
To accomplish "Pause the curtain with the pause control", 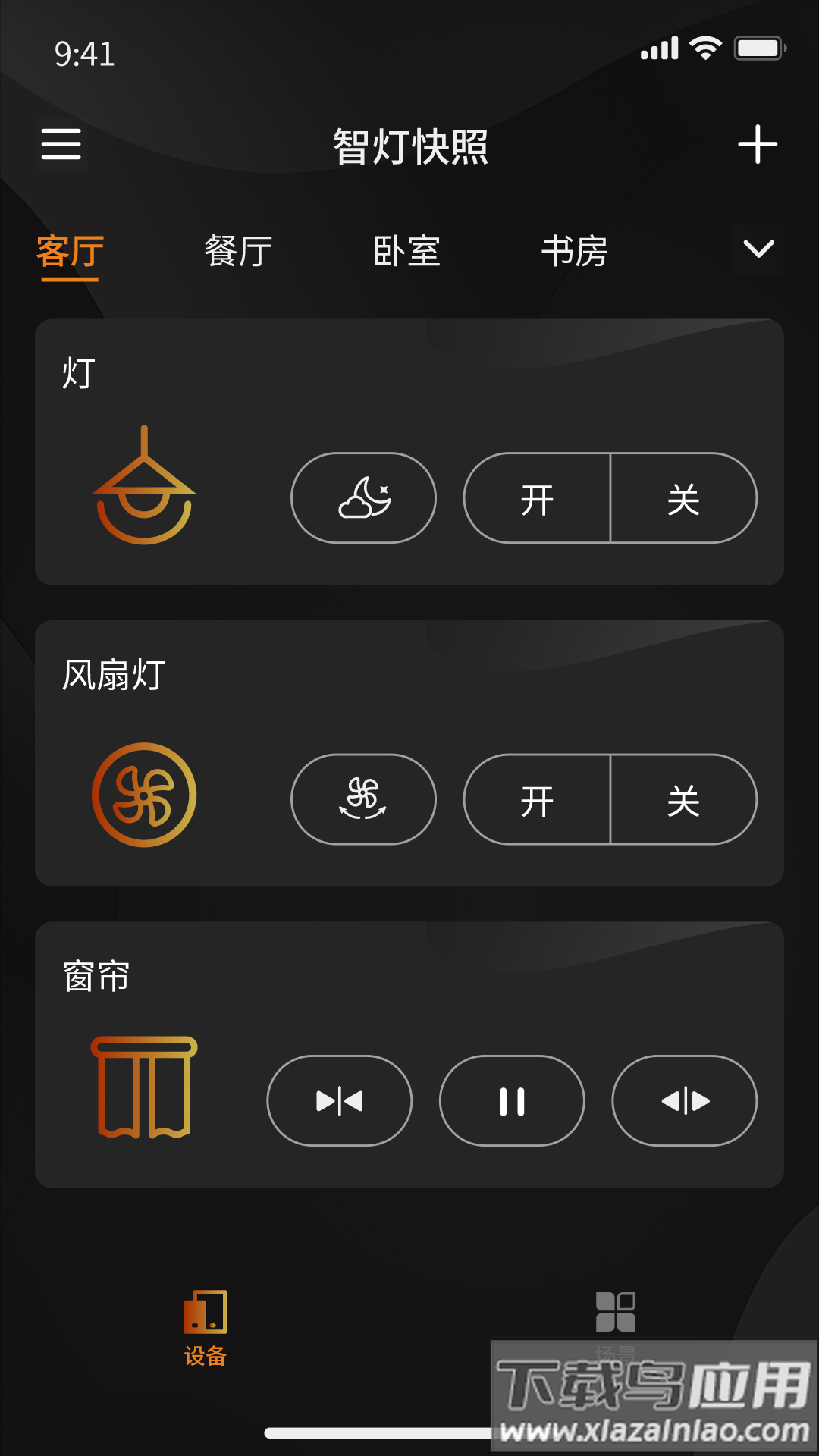I will click(512, 1101).
